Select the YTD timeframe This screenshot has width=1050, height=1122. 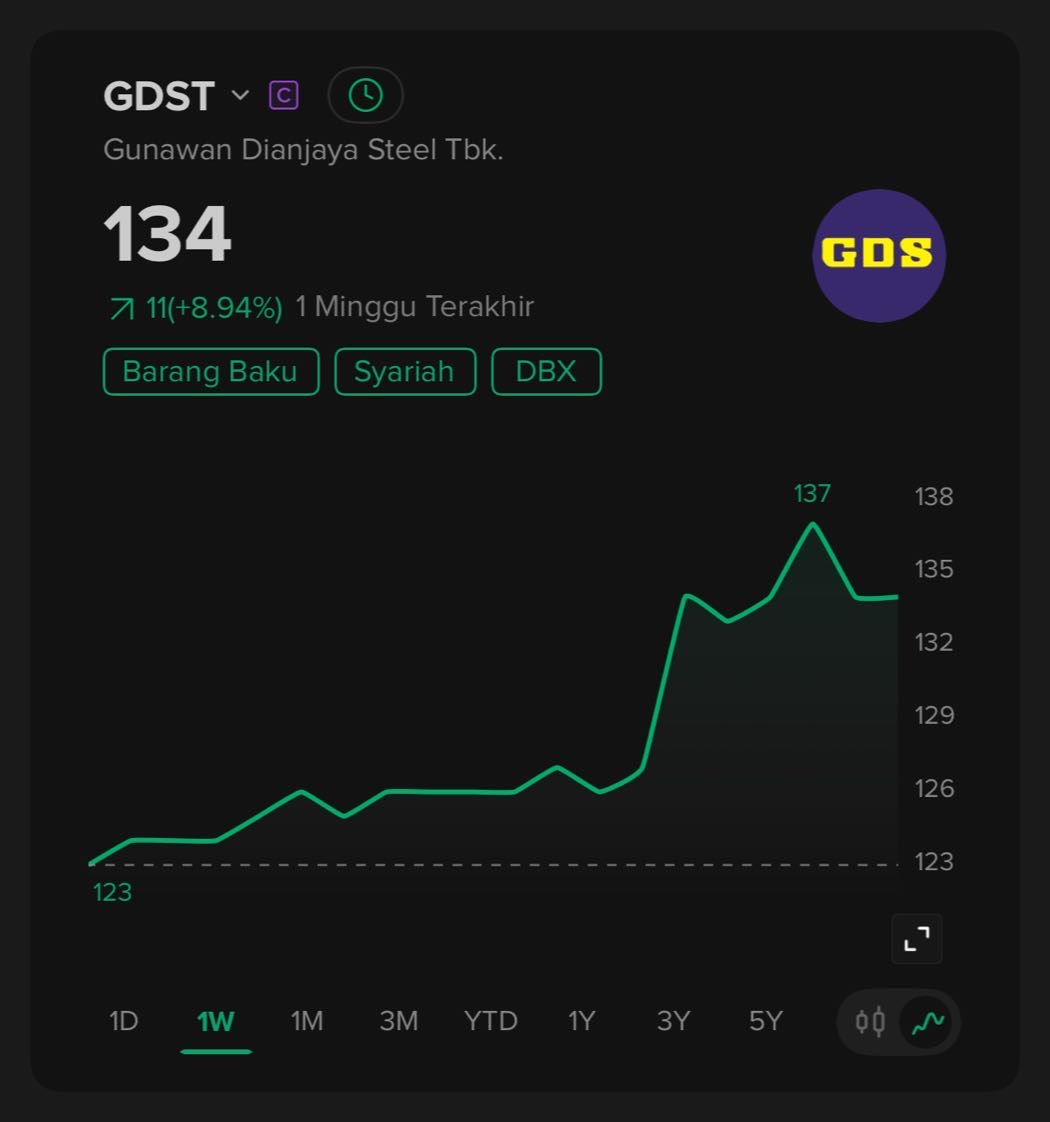(490, 1021)
